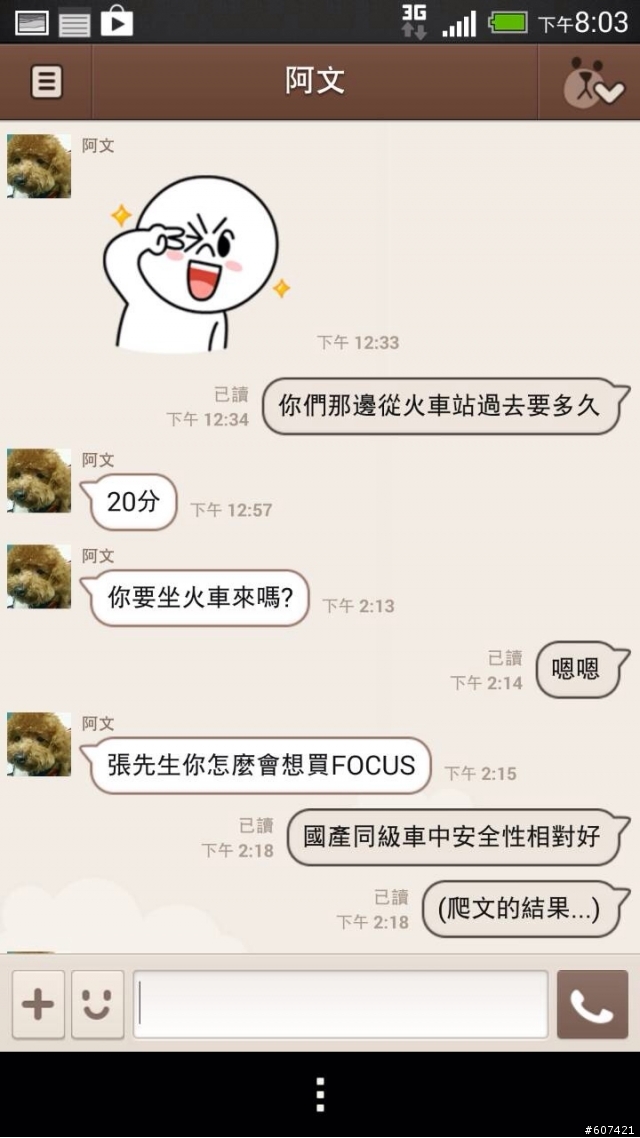Start a voice call with 阿文

(592, 1004)
